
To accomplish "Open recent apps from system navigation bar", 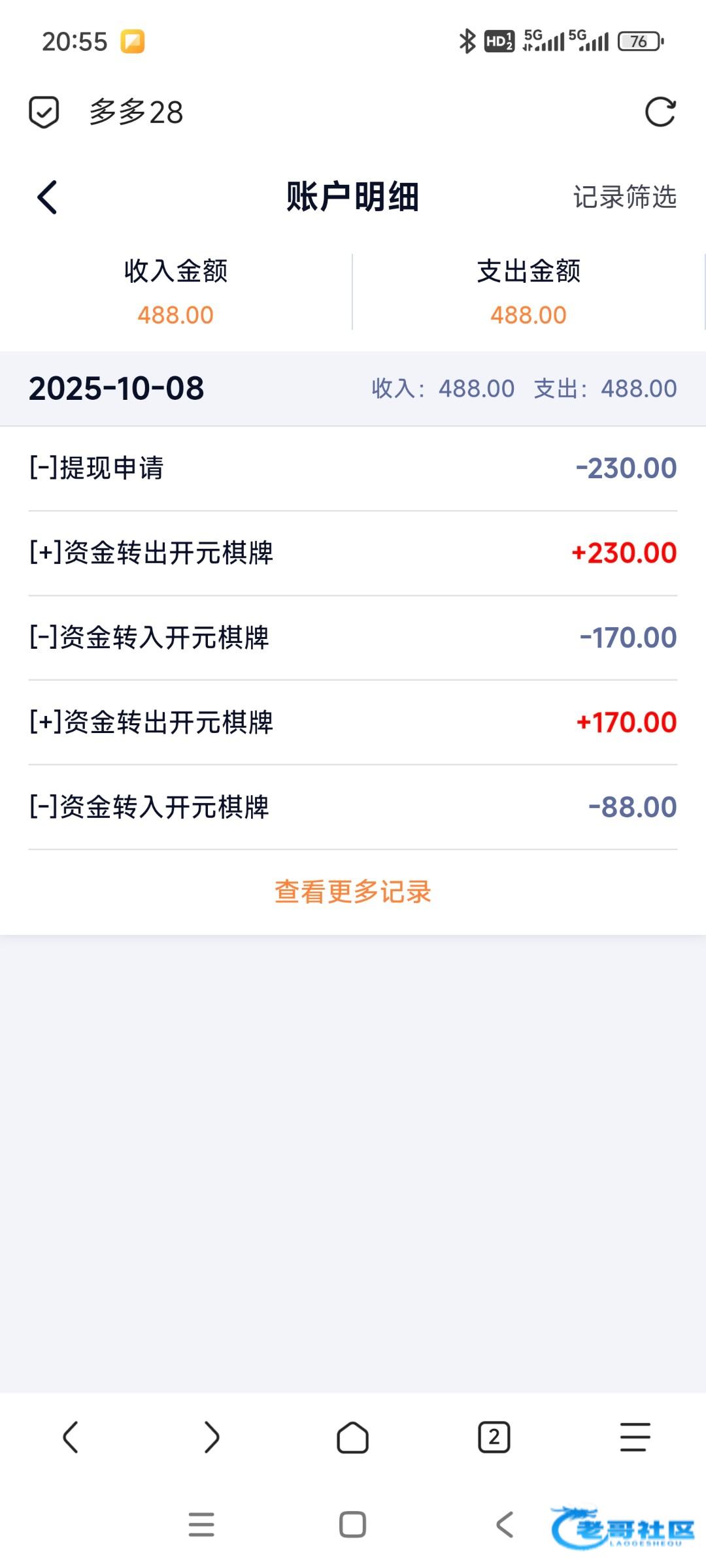I will tap(201, 1524).
